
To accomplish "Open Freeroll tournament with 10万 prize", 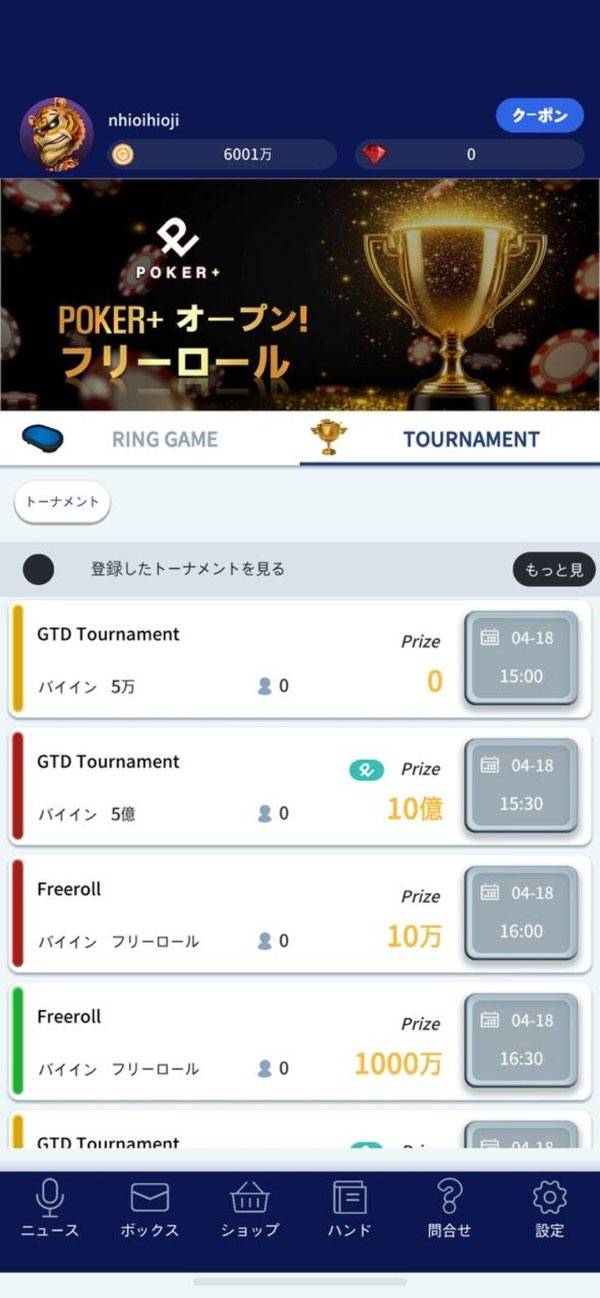I will 230,914.
